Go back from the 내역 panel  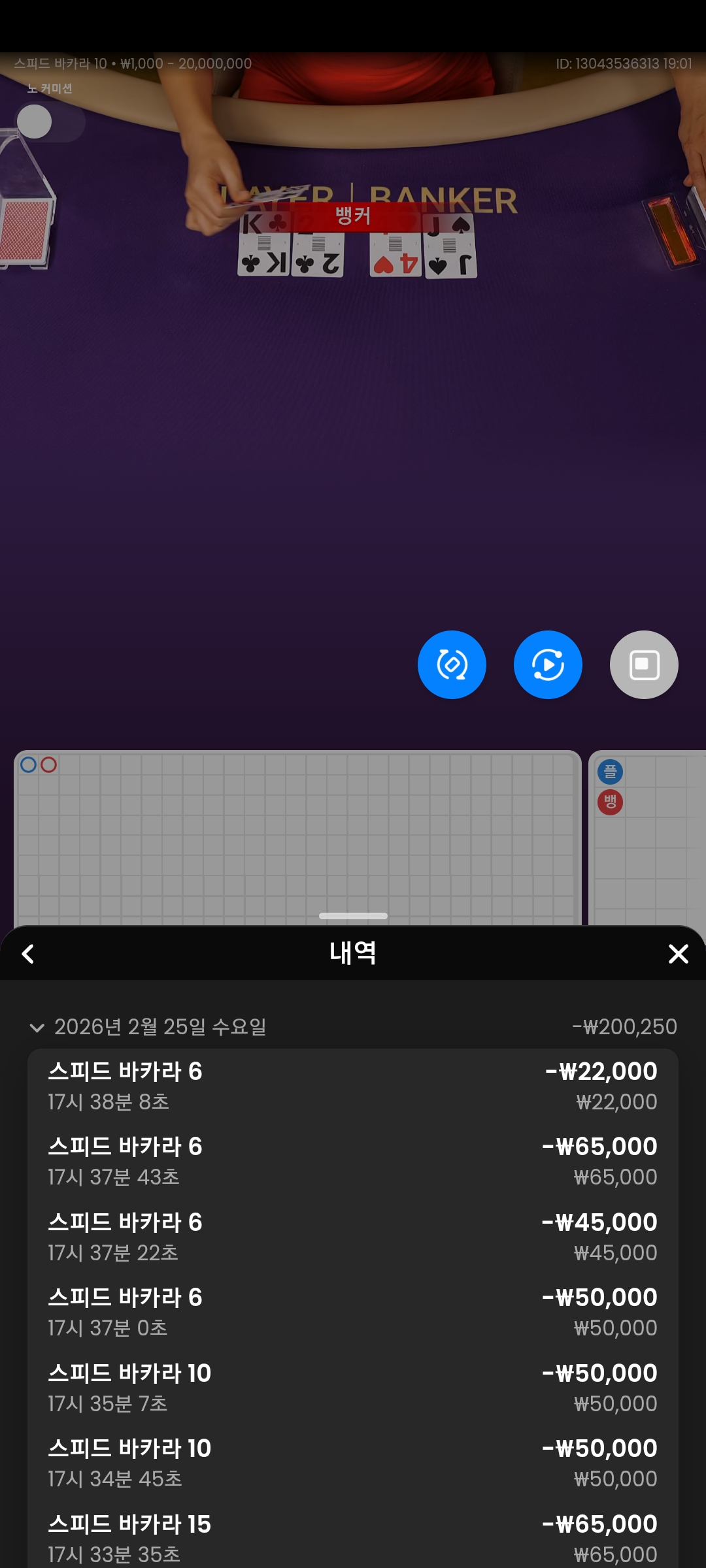pos(28,954)
